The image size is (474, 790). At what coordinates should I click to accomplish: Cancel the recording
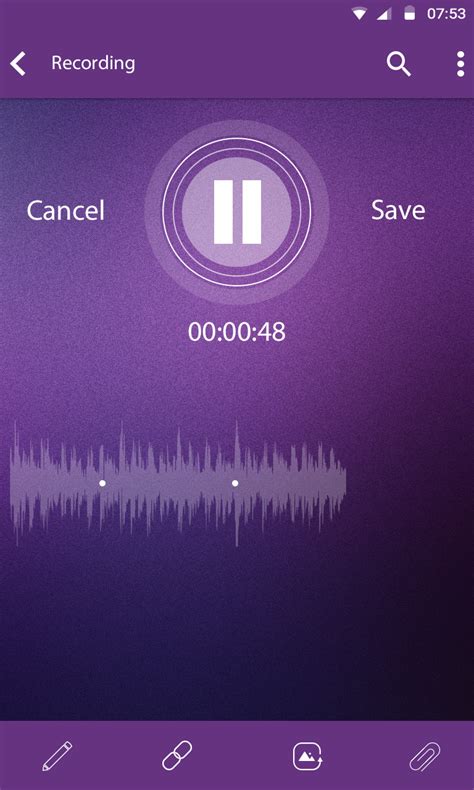(65, 210)
